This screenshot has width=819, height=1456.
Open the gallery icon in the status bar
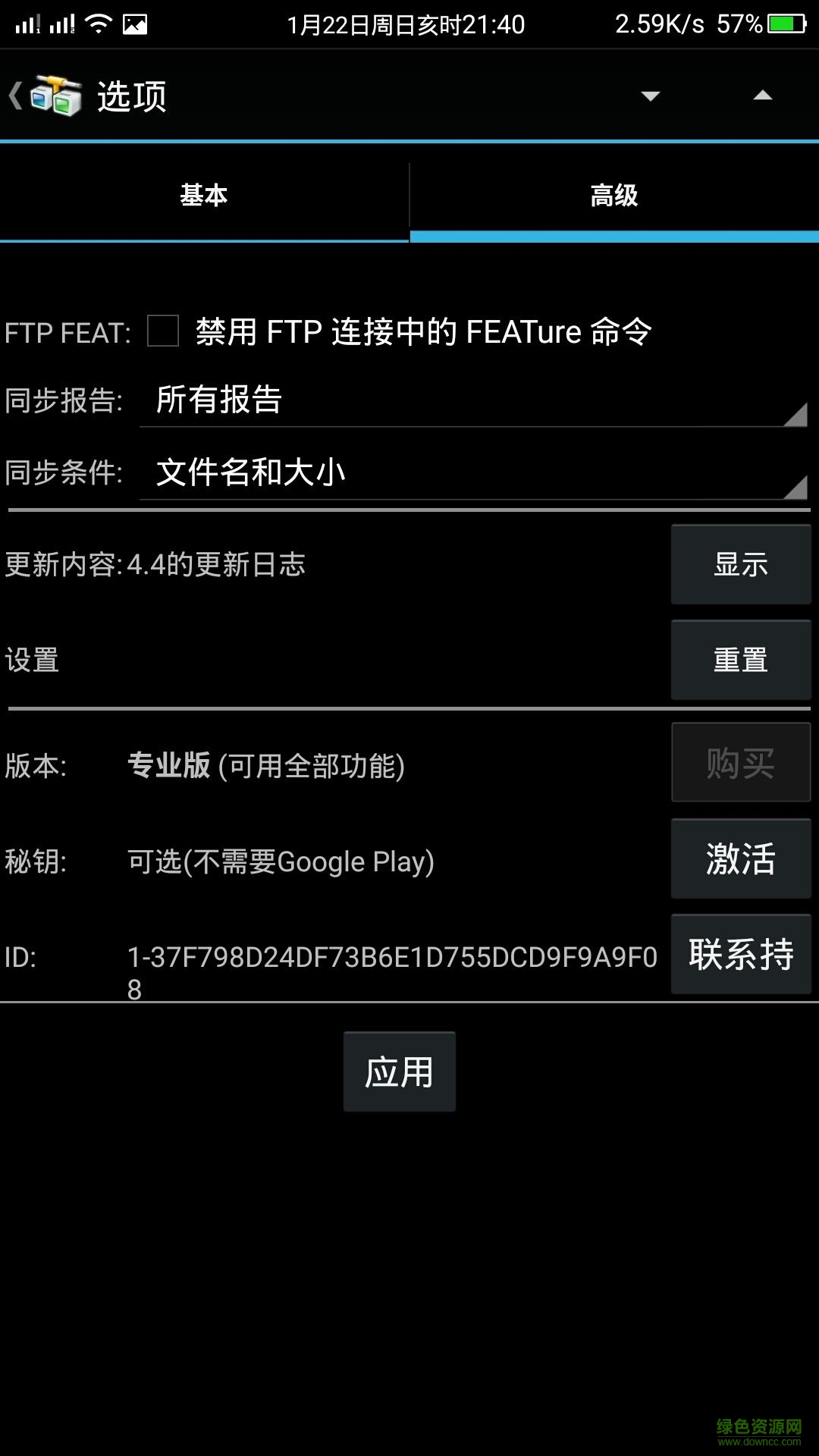135,23
